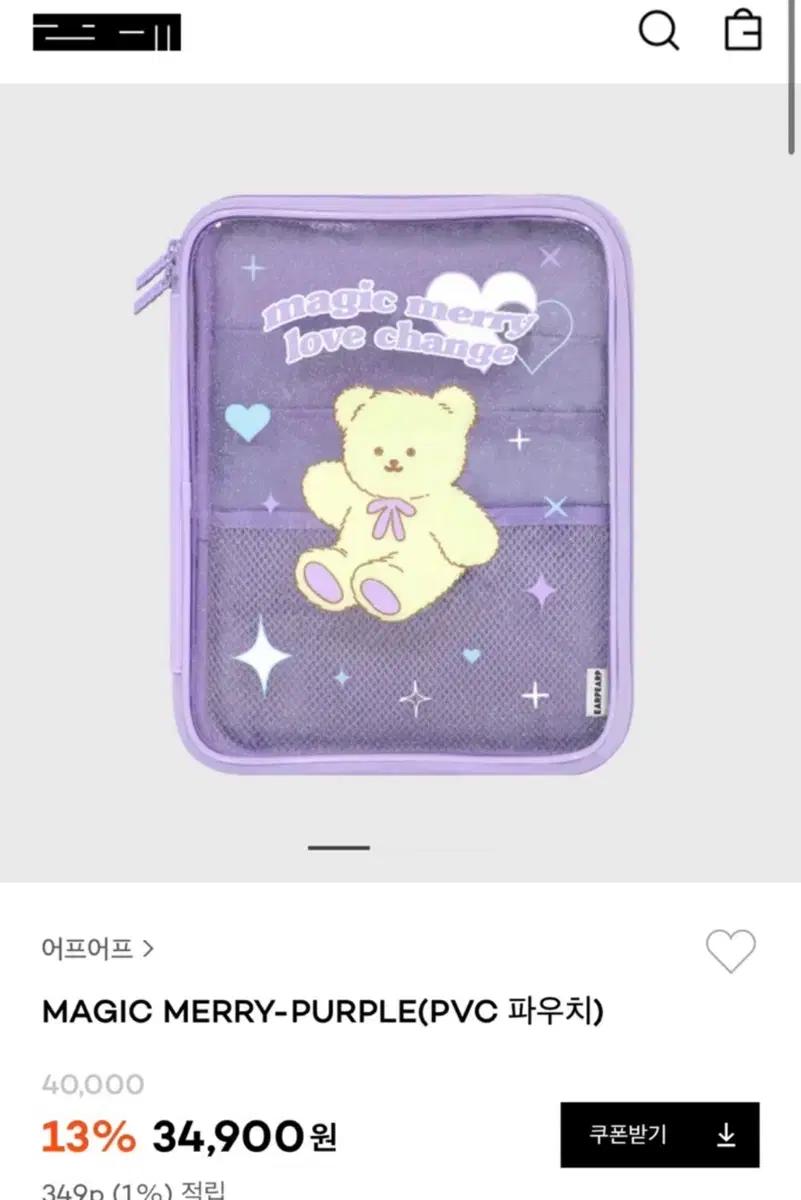Viewport: 801px width, 1200px height.
Task: Select the magnifier to start a product search
Action: pyautogui.click(x=659, y=33)
